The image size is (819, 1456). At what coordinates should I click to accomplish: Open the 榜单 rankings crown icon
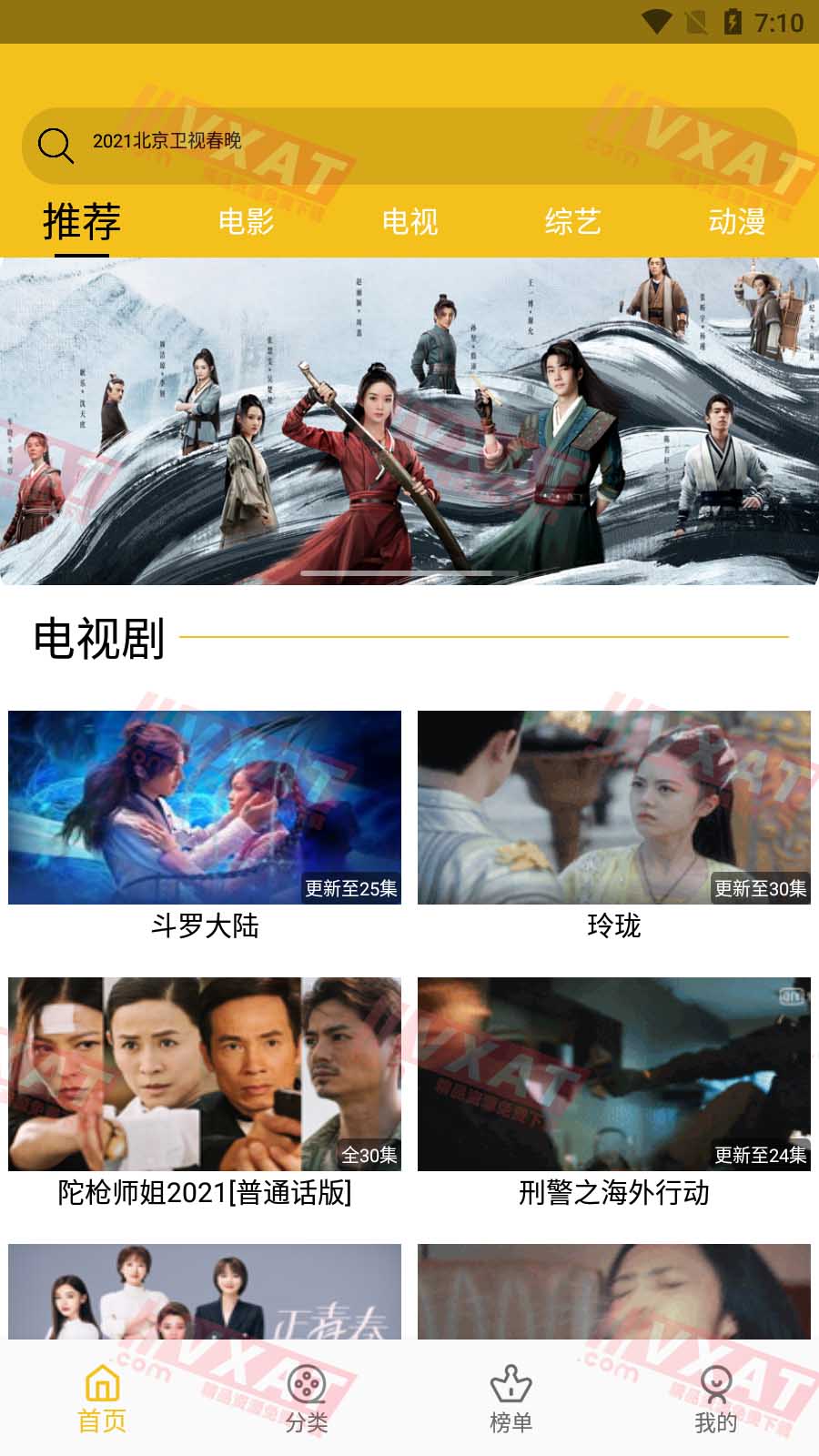click(511, 1384)
